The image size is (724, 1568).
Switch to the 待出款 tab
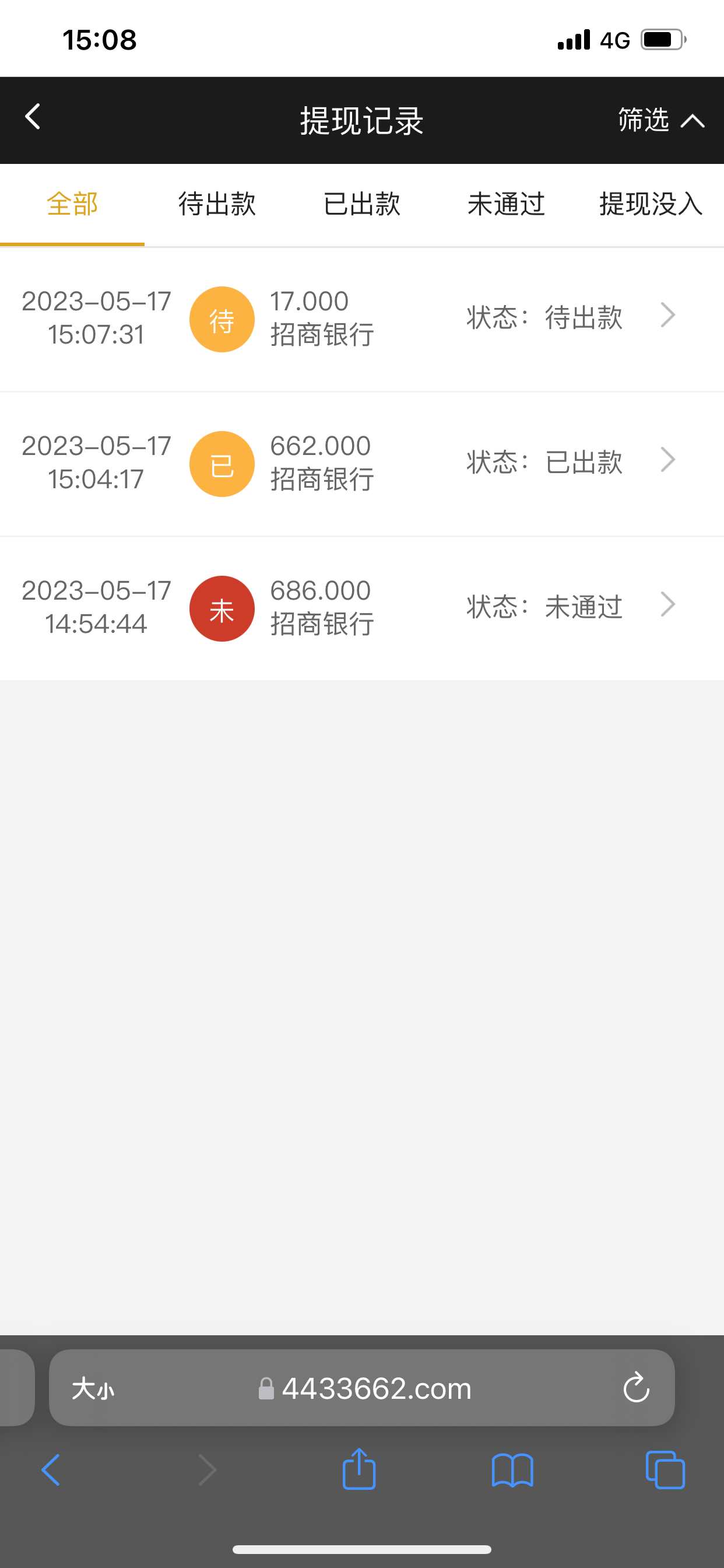pos(217,205)
